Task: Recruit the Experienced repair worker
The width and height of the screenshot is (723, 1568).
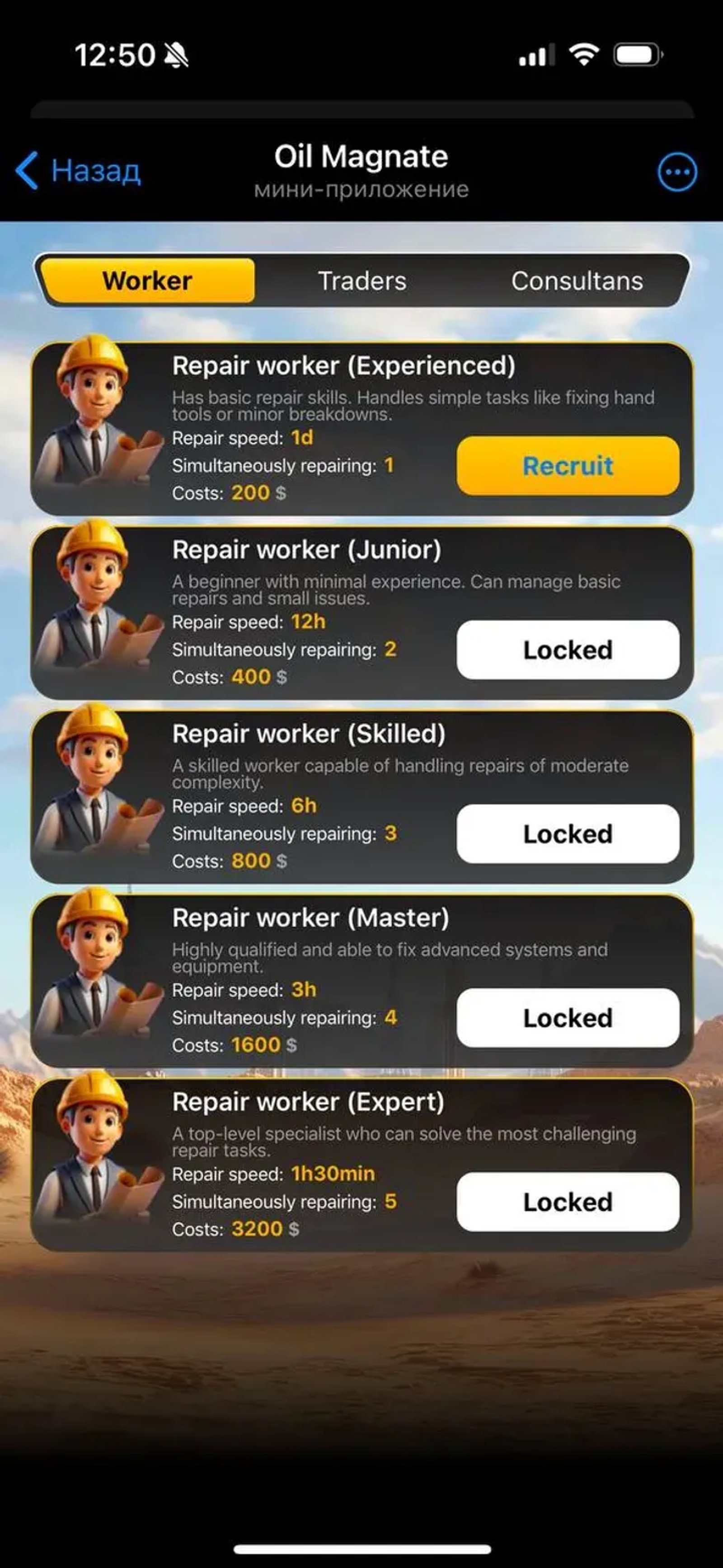Action: 567,466
